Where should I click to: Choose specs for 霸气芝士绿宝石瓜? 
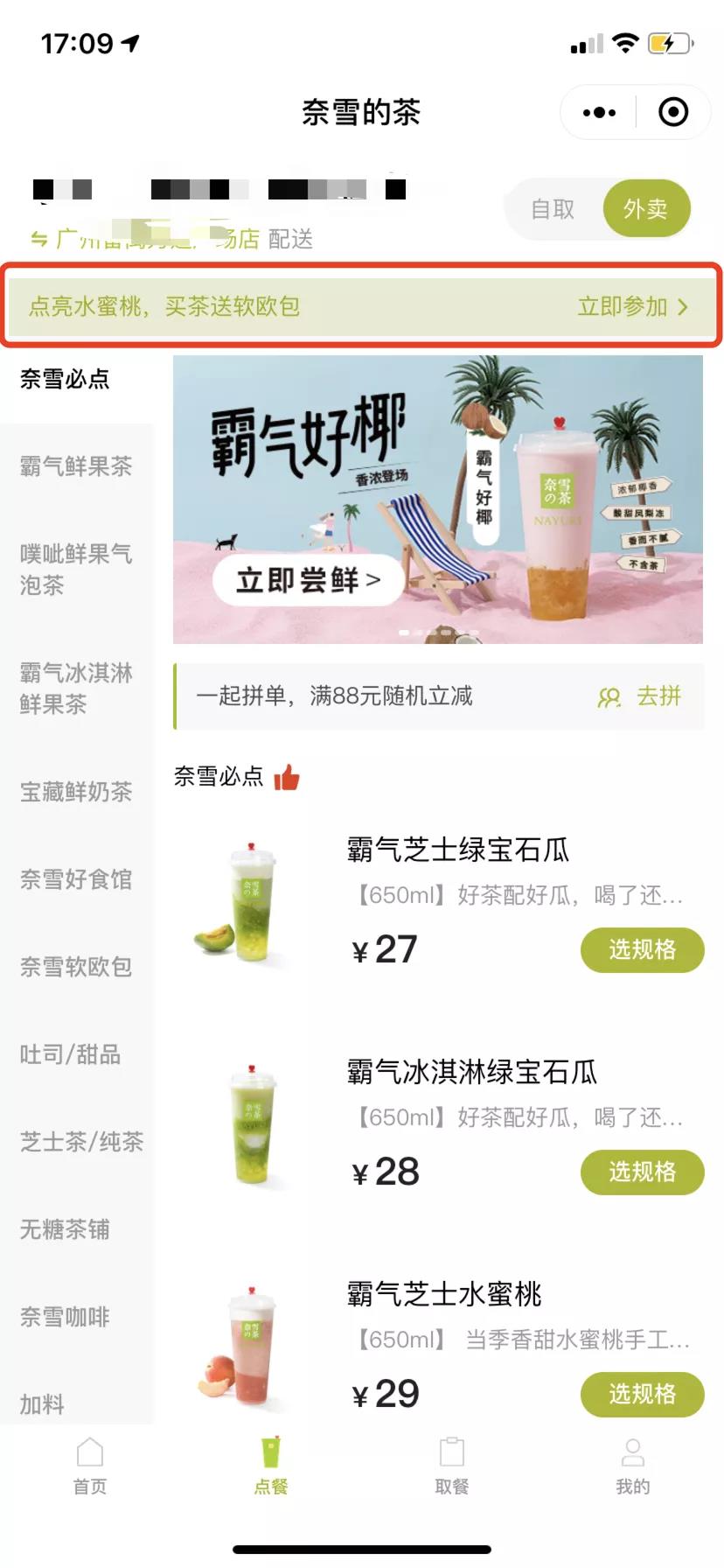pyautogui.click(x=642, y=949)
